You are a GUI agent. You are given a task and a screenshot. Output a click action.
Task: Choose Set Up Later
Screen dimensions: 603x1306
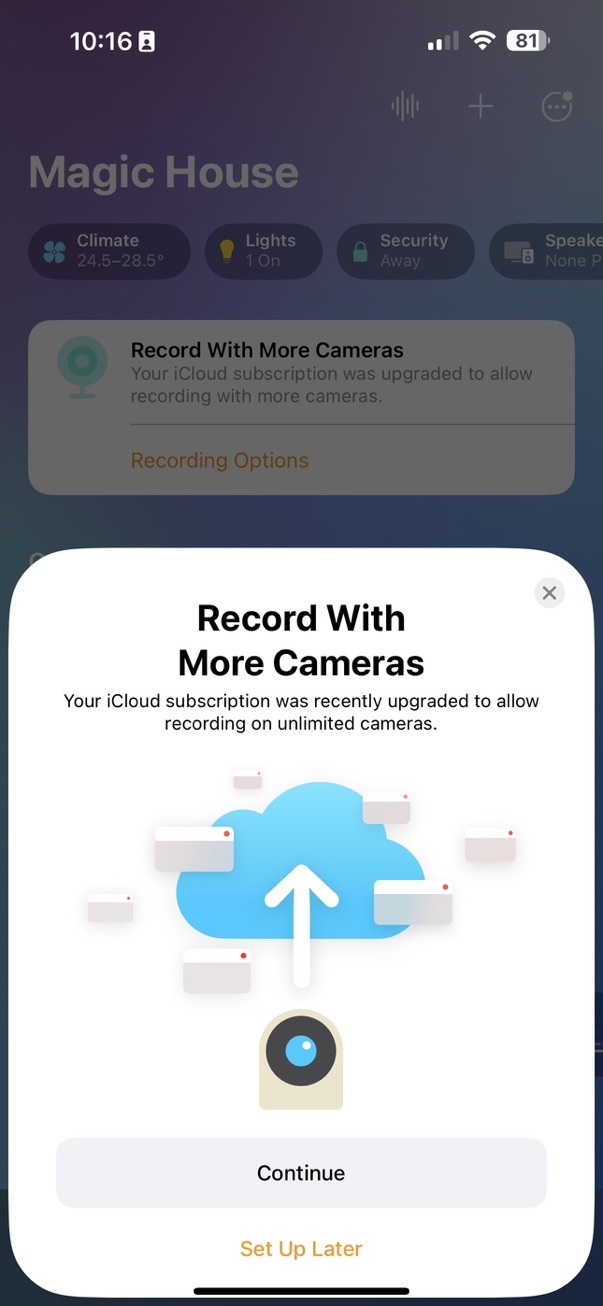click(301, 1249)
